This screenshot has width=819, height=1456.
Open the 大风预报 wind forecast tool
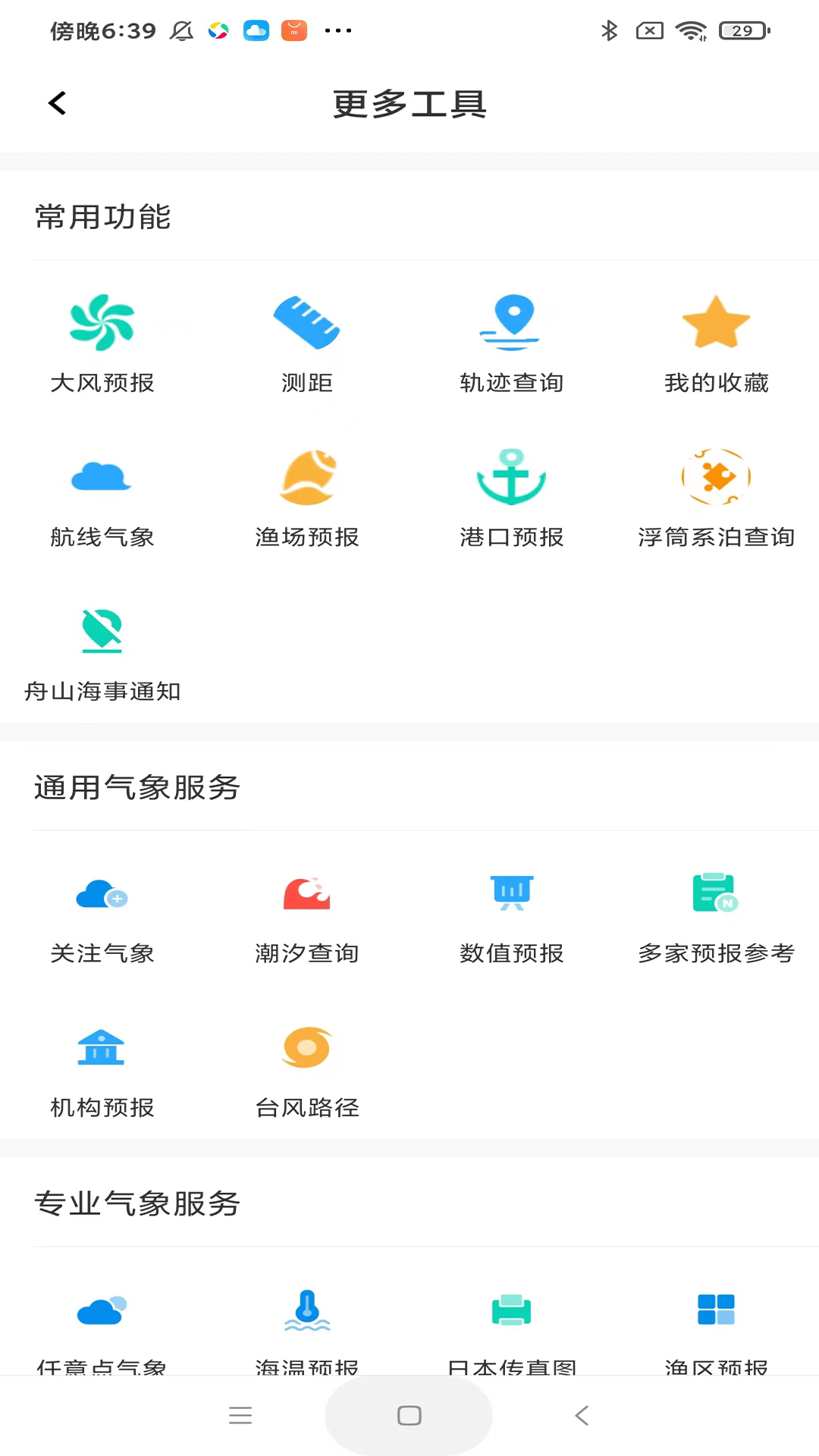click(102, 341)
